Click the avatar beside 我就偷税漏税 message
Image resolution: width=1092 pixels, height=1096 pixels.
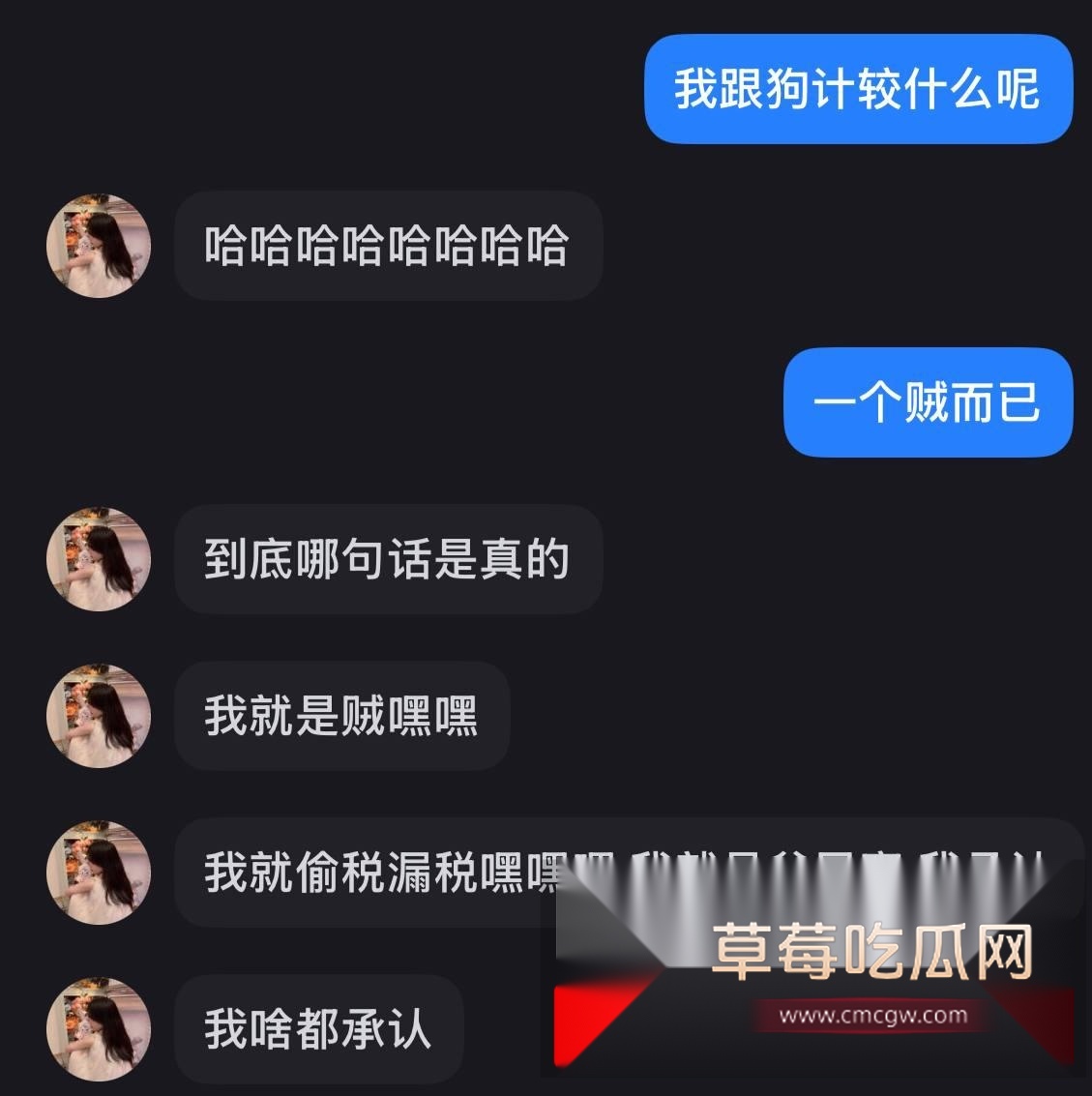98,871
